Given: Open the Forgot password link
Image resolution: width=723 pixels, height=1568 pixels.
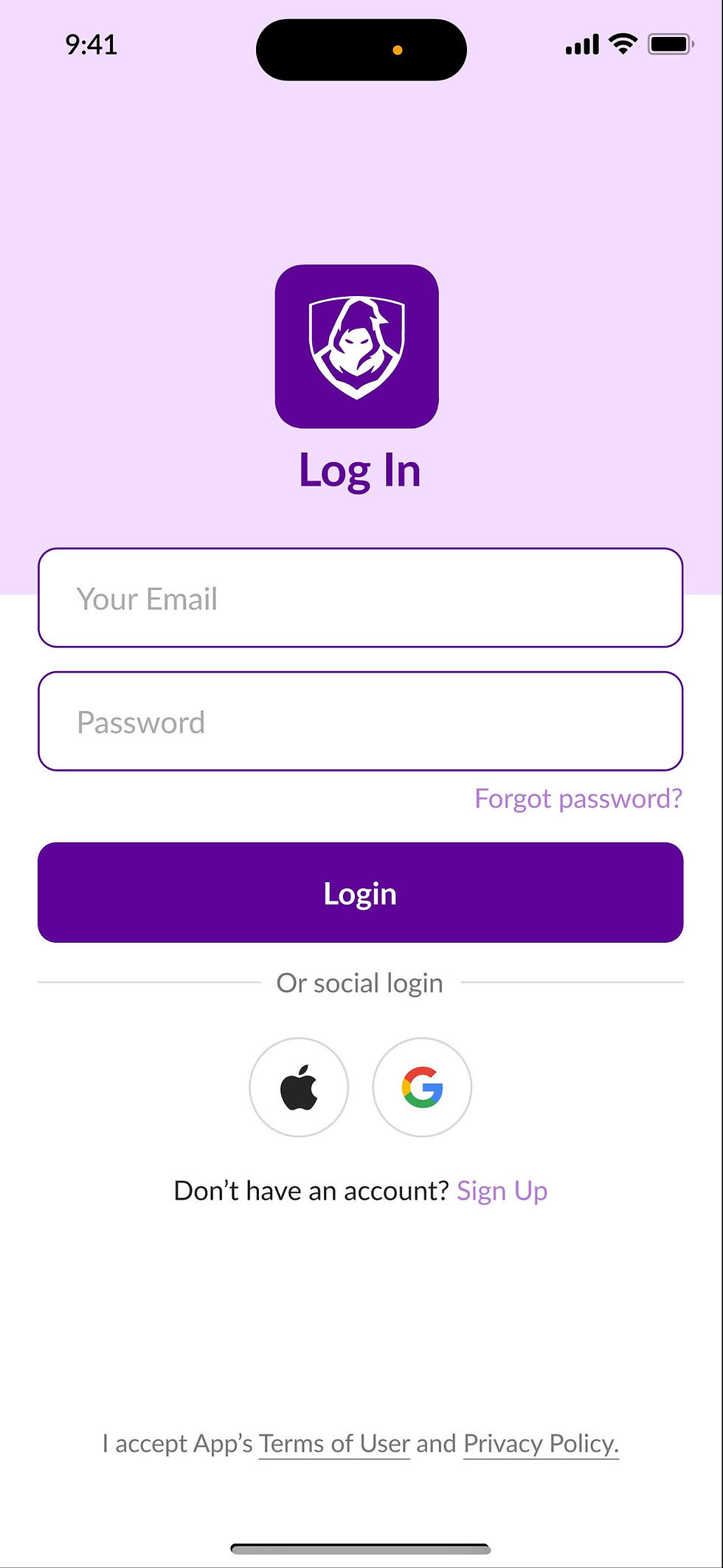Looking at the screenshot, I should pos(578,799).
